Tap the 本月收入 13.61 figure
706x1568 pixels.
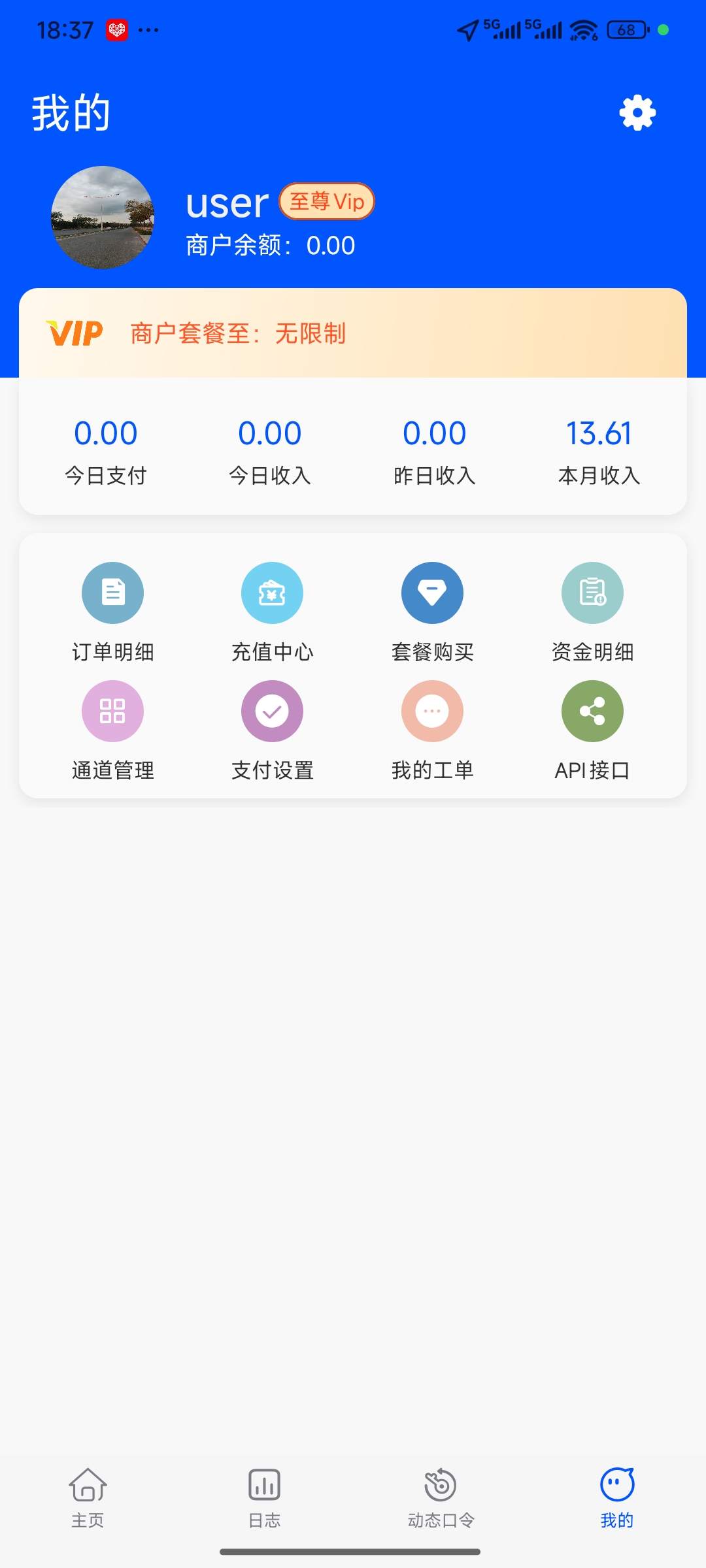click(x=598, y=433)
